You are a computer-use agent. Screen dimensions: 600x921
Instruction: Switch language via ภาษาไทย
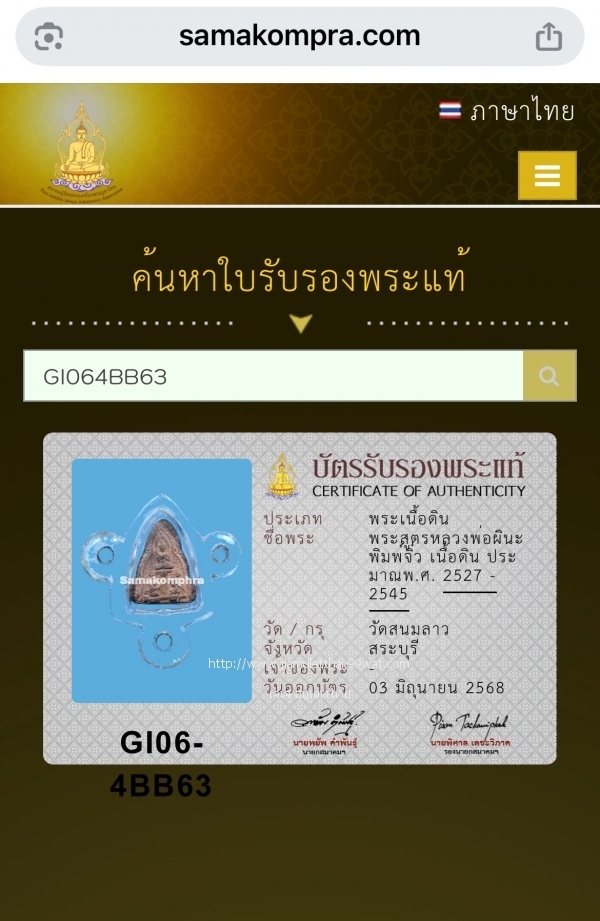pos(507,111)
